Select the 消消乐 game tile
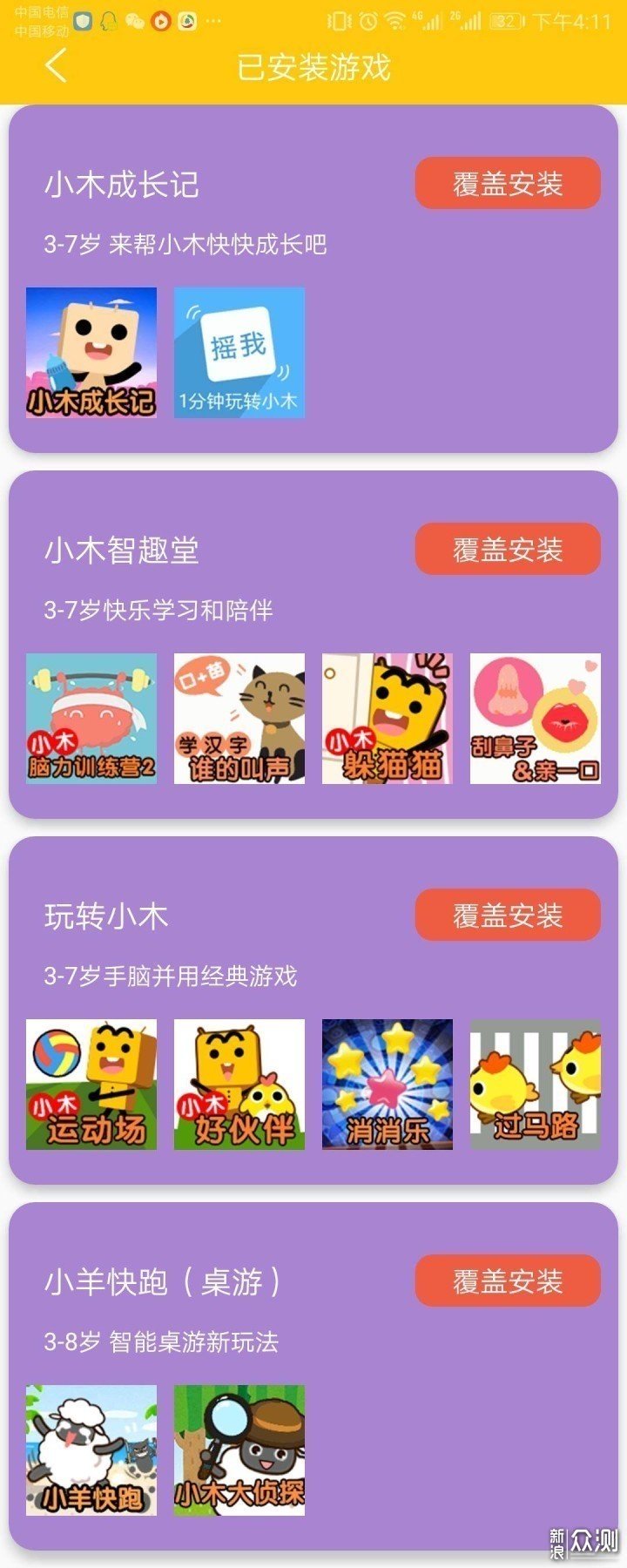 click(388, 1085)
